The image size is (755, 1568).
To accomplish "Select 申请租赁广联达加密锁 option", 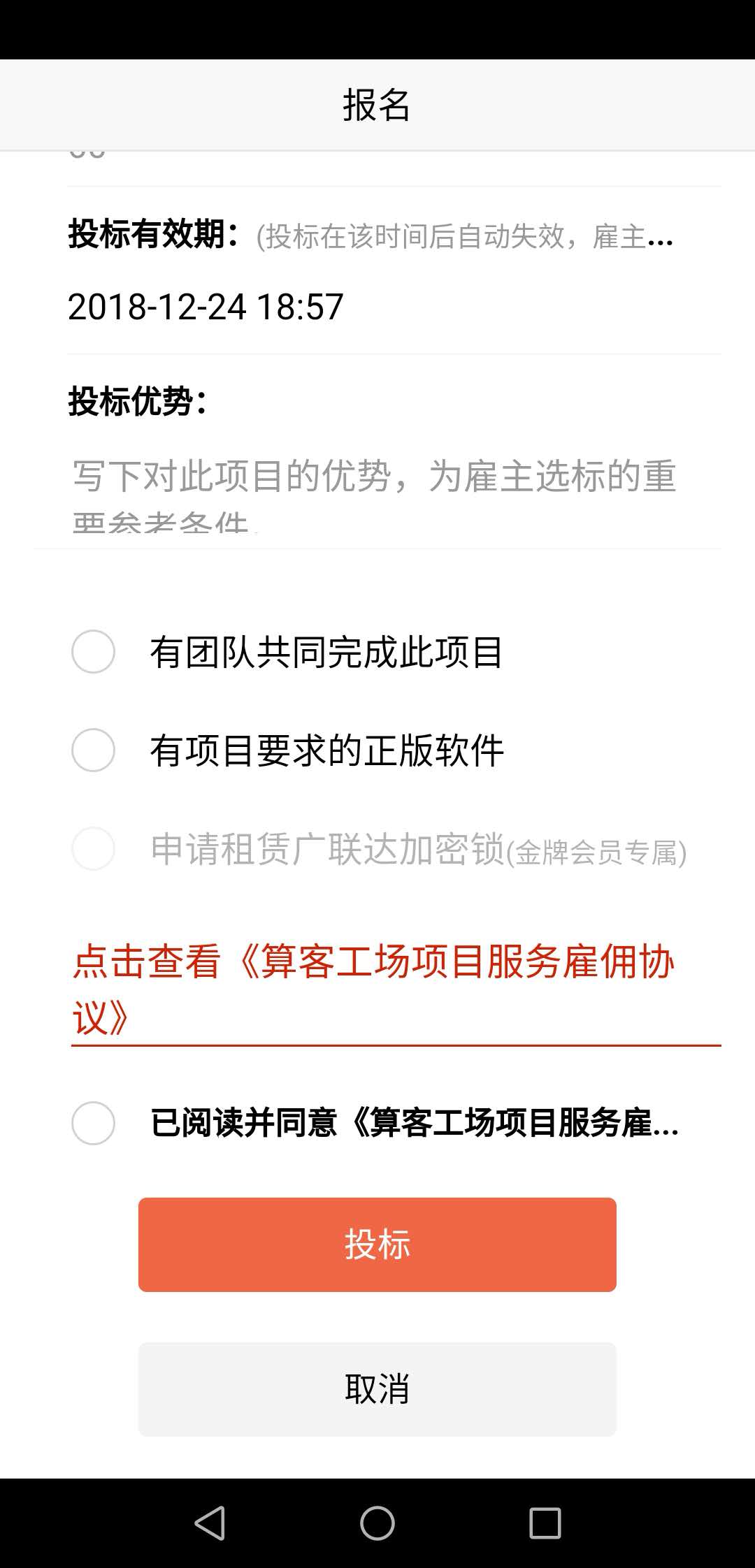I will [94, 849].
